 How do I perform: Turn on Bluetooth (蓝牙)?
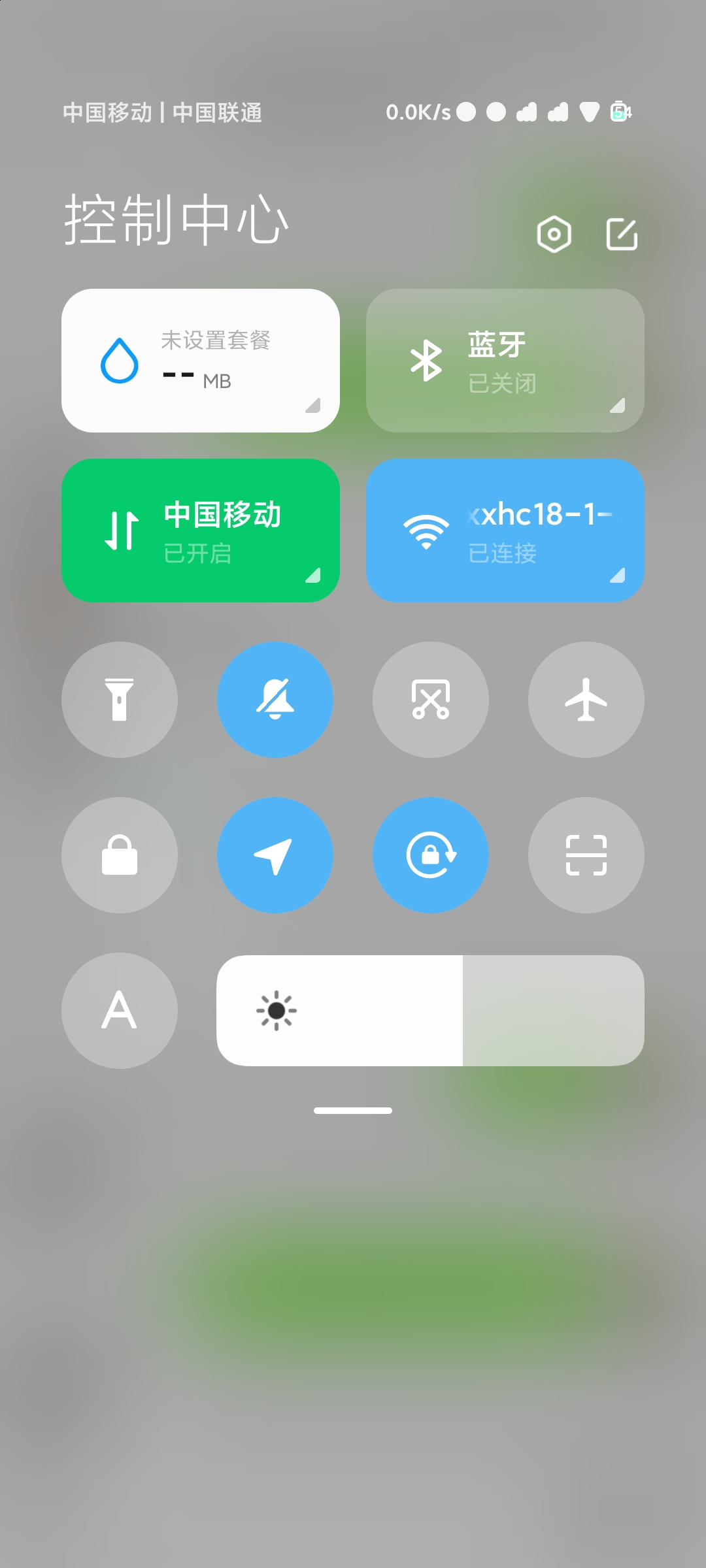pos(505,361)
